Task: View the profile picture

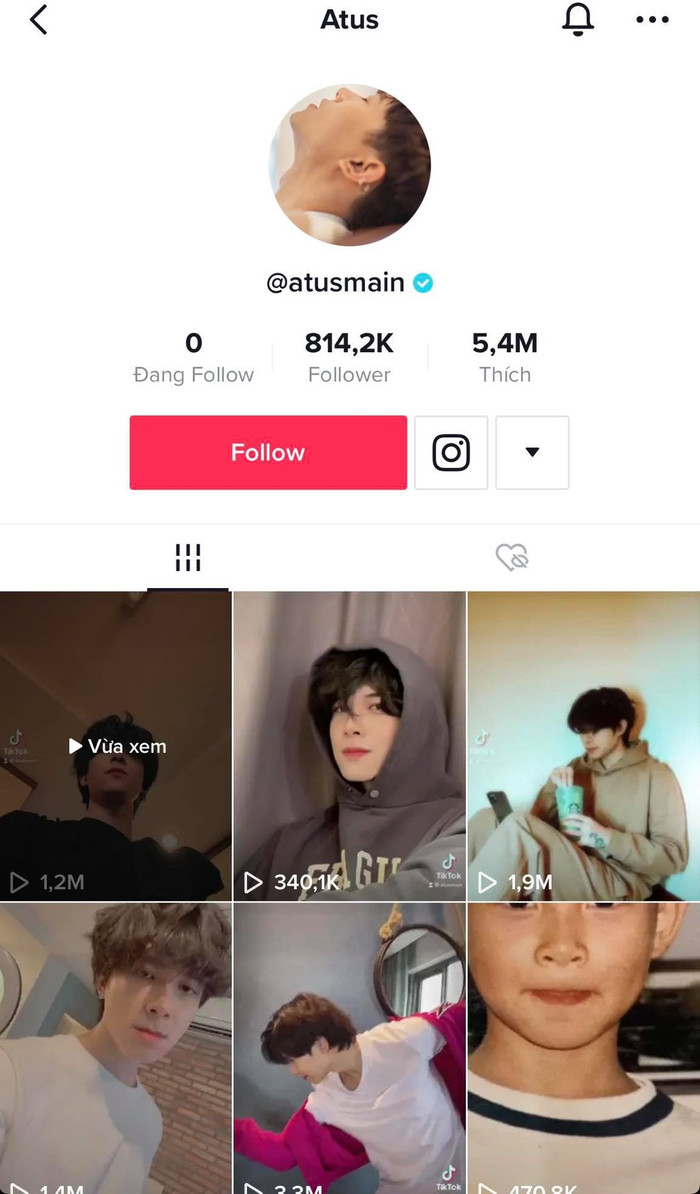Action: point(349,165)
